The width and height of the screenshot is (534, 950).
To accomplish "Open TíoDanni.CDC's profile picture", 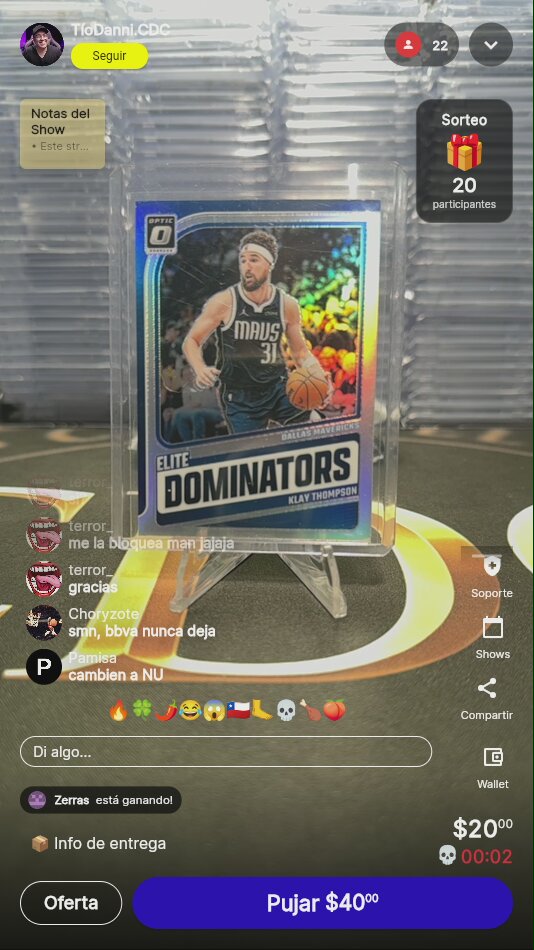I will coord(42,44).
